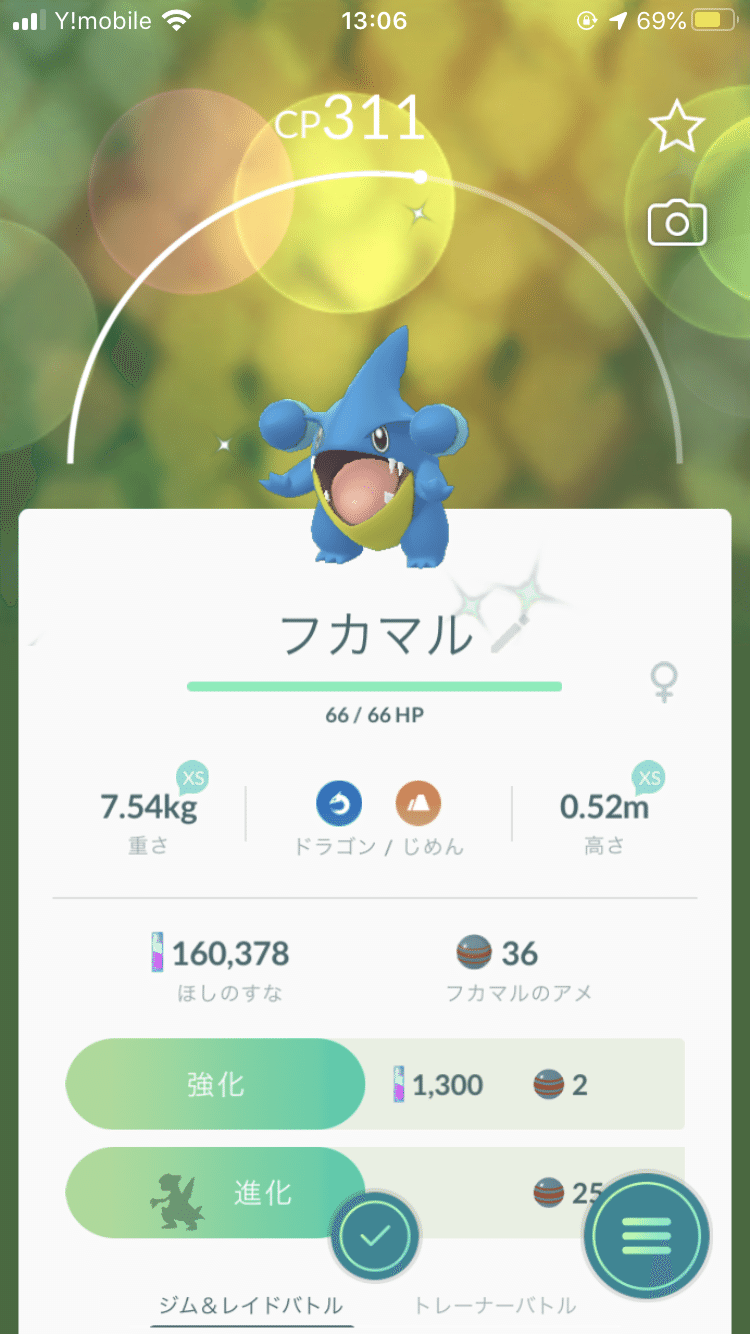
Task: Confirm with the round checkmark button
Action: 374,1237
